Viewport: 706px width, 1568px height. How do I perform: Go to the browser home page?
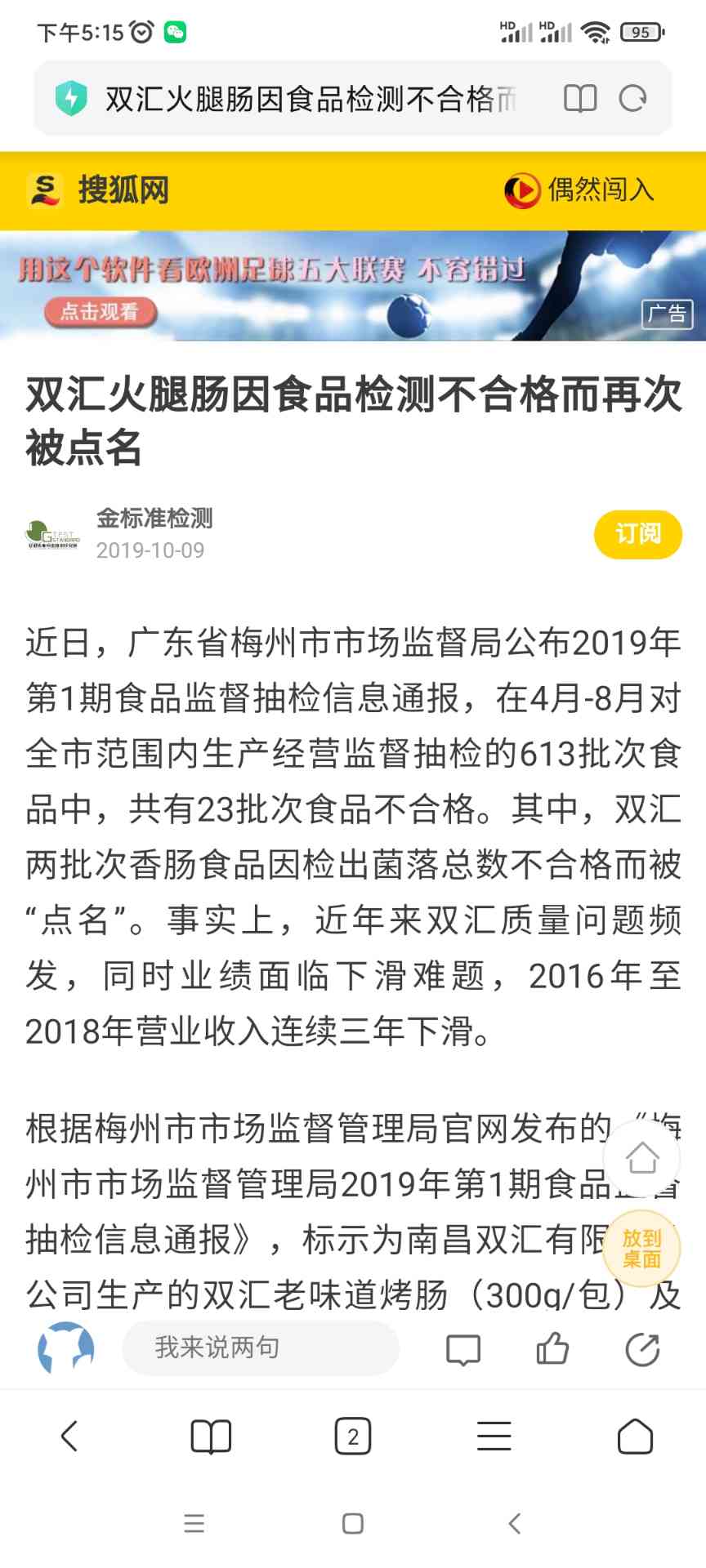pos(635,1437)
